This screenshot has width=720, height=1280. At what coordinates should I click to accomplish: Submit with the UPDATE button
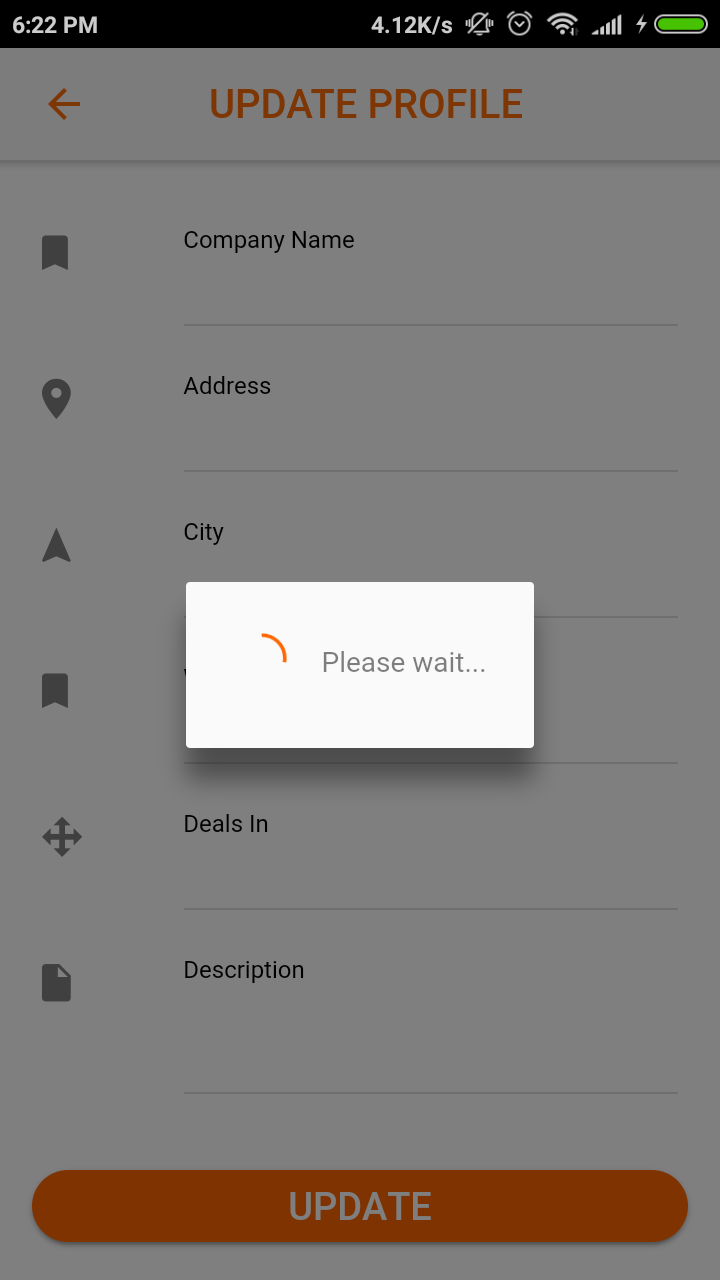coord(360,1206)
